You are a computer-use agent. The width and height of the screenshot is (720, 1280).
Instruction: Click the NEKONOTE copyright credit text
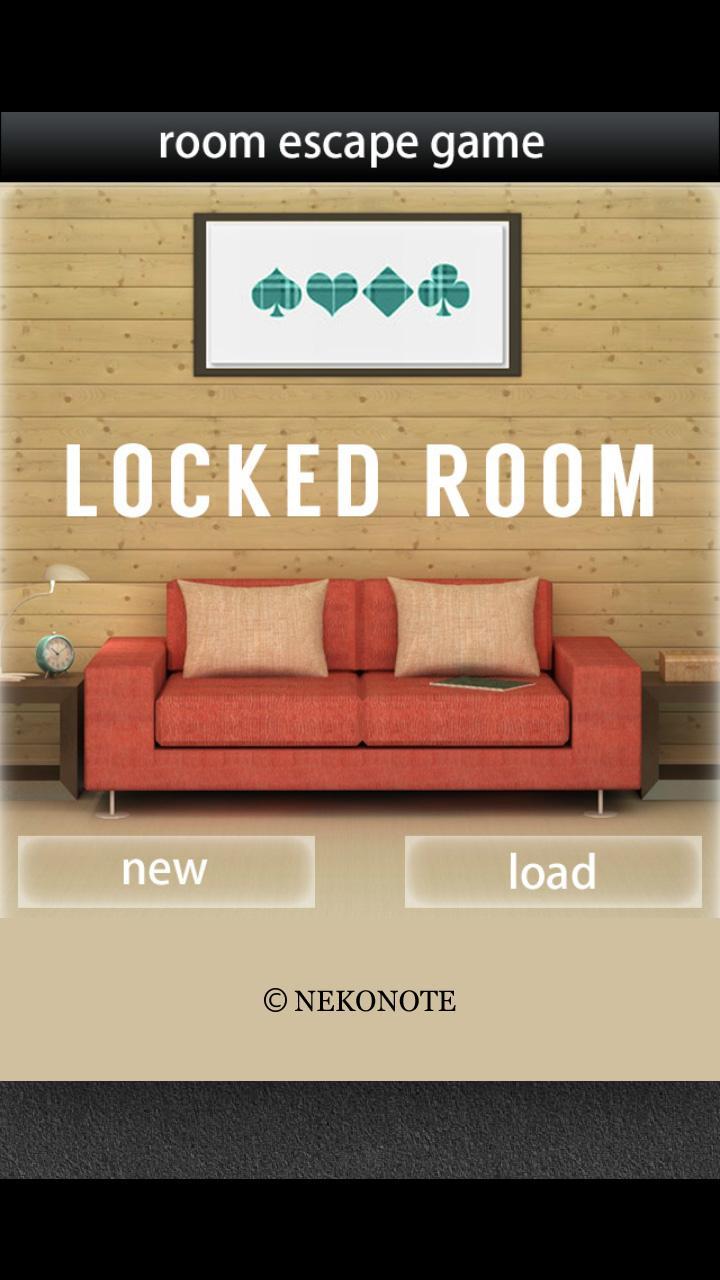pyautogui.click(x=360, y=1000)
